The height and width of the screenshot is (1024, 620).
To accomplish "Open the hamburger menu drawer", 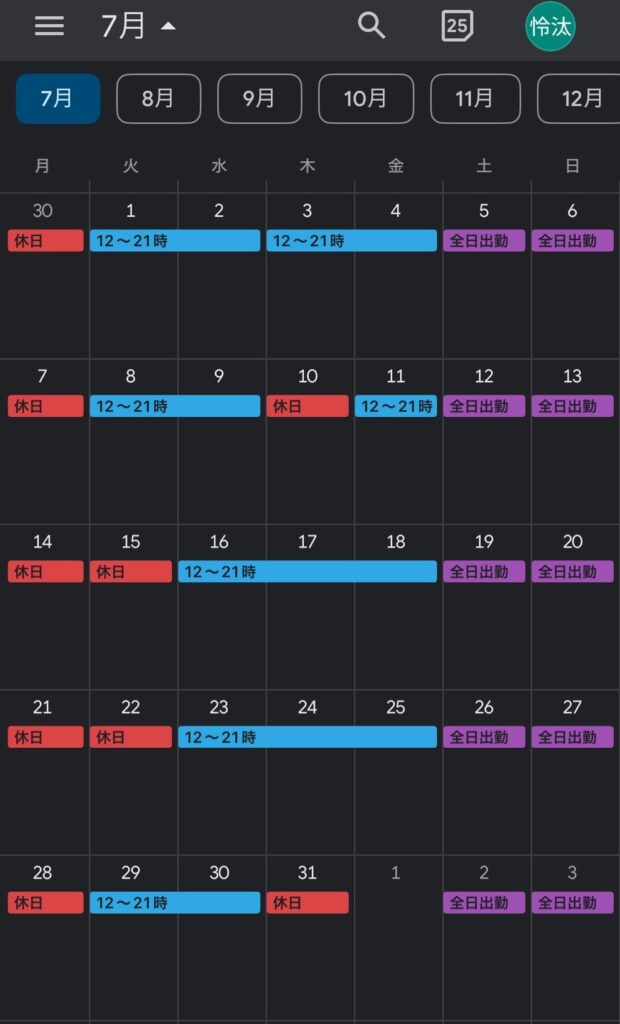I will tap(49, 26).
